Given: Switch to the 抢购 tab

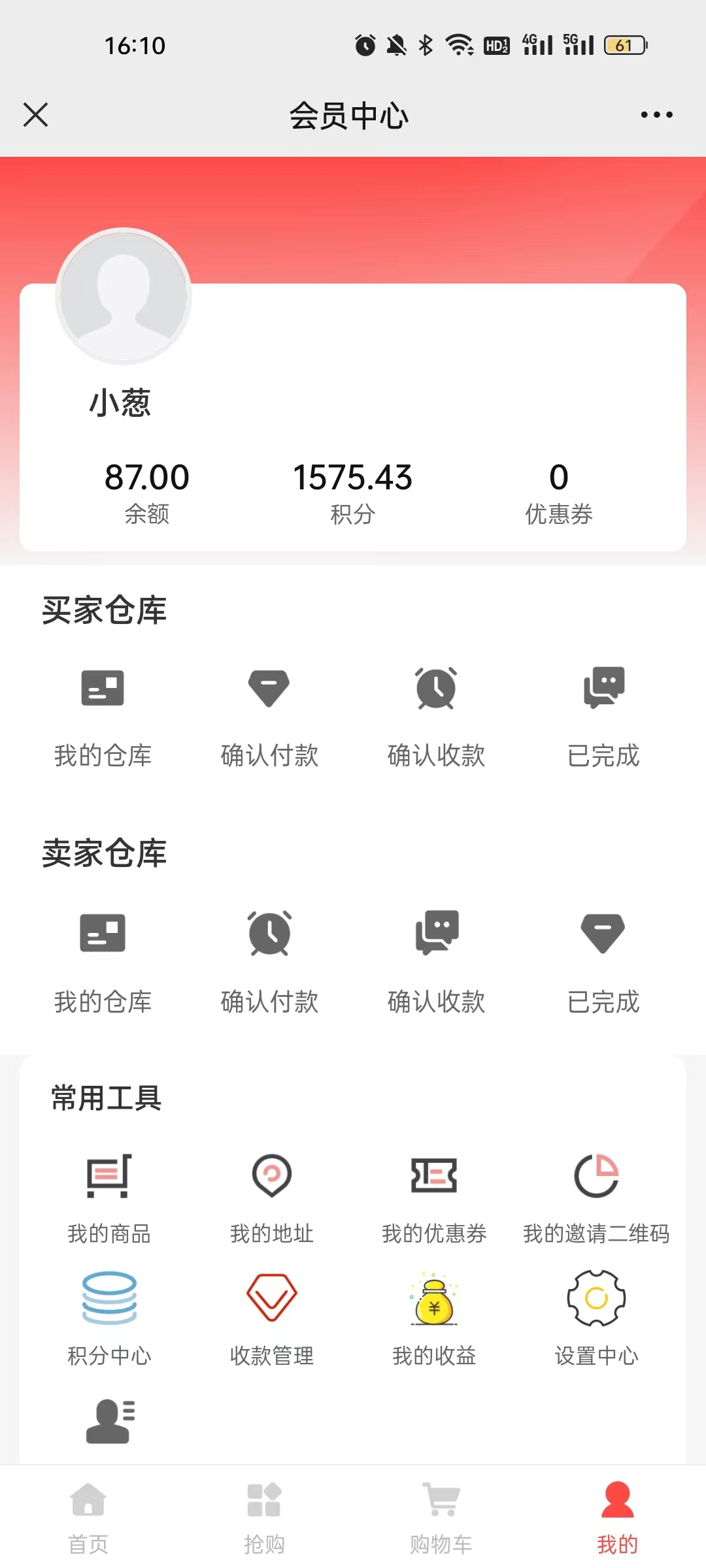Looking at the screenshot, I should [x=264, y=1518].
